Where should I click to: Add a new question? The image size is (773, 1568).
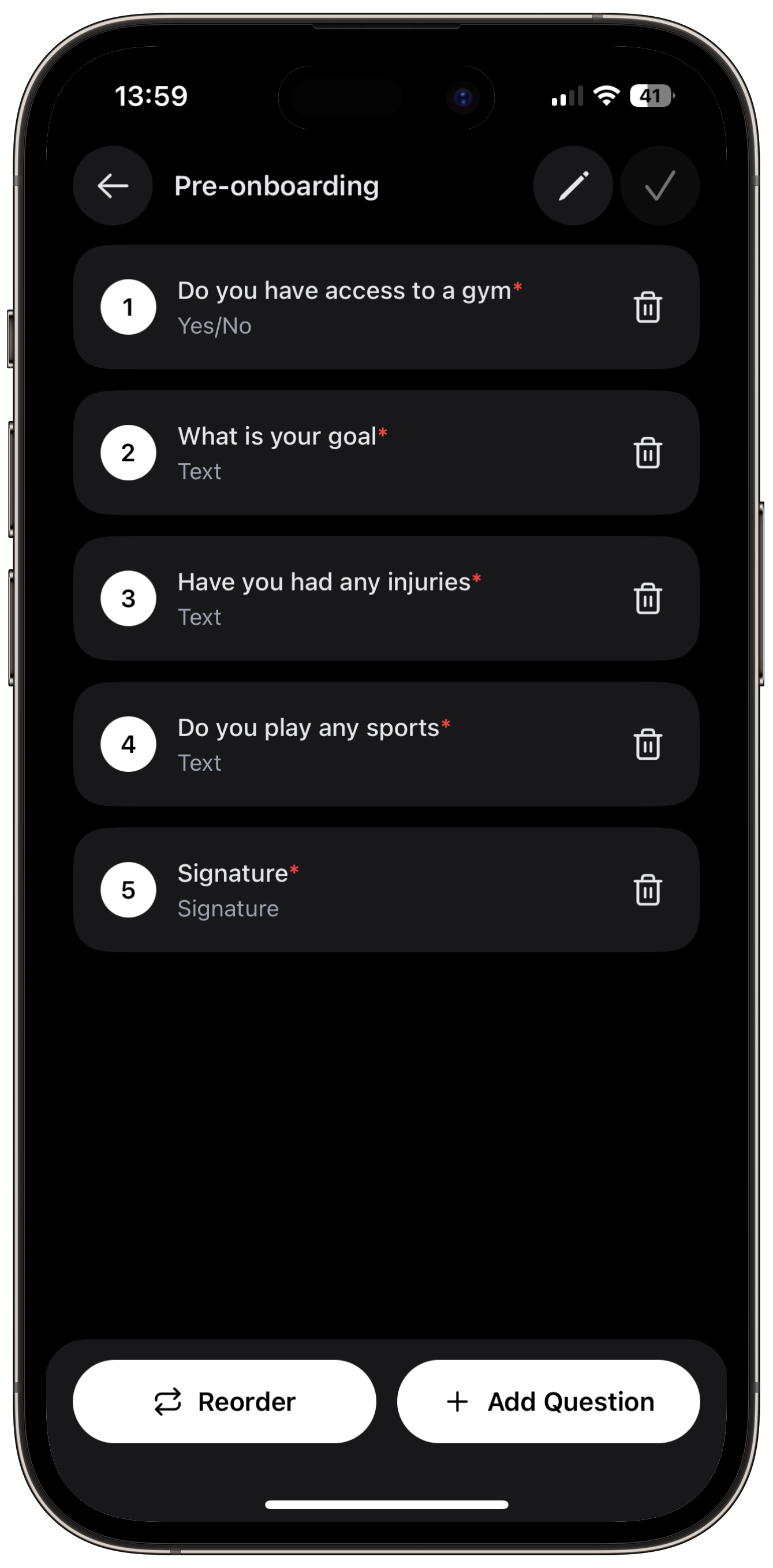[x=548, y=1401]
